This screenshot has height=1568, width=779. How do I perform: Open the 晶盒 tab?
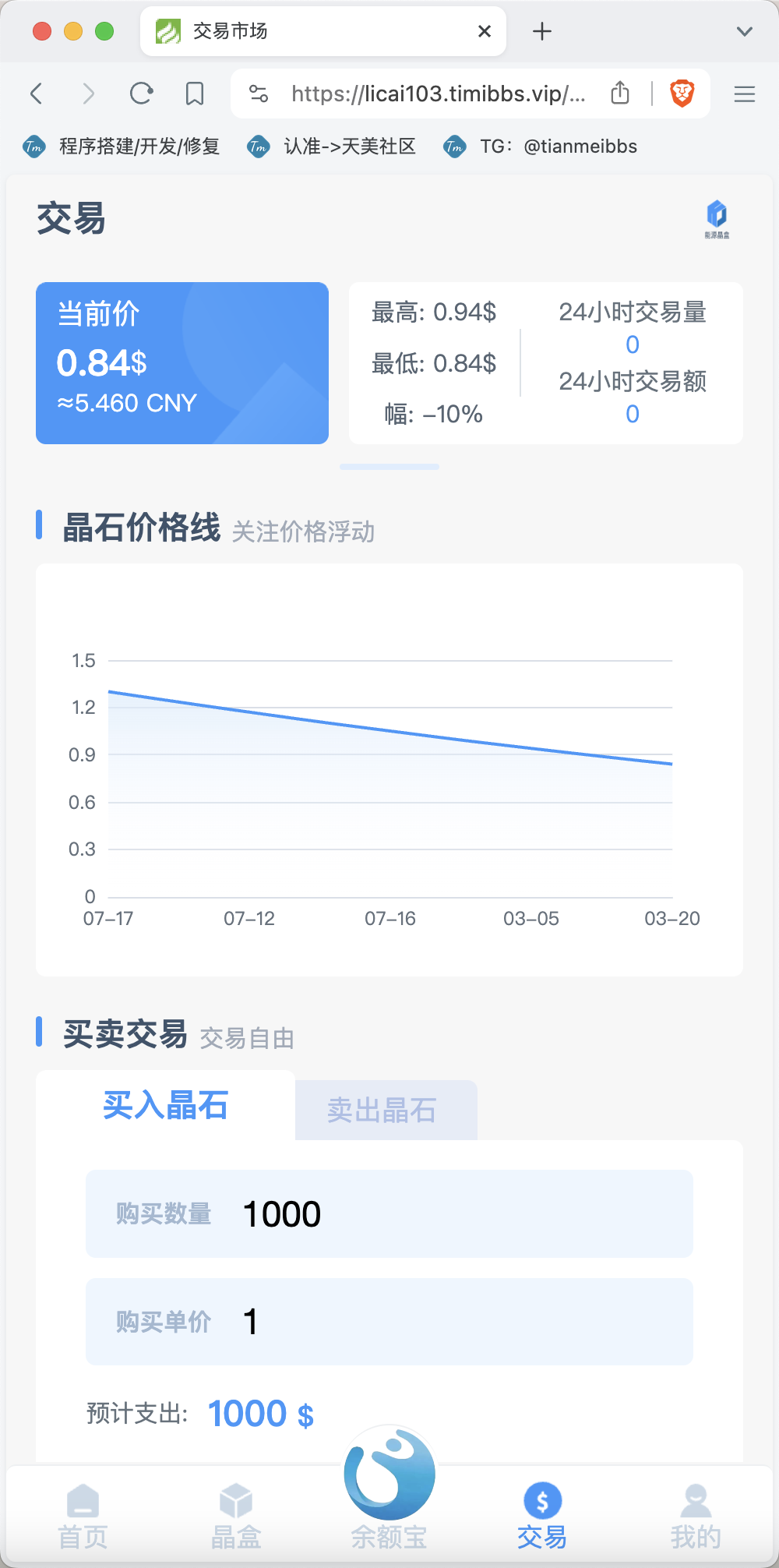[236, 1517]
